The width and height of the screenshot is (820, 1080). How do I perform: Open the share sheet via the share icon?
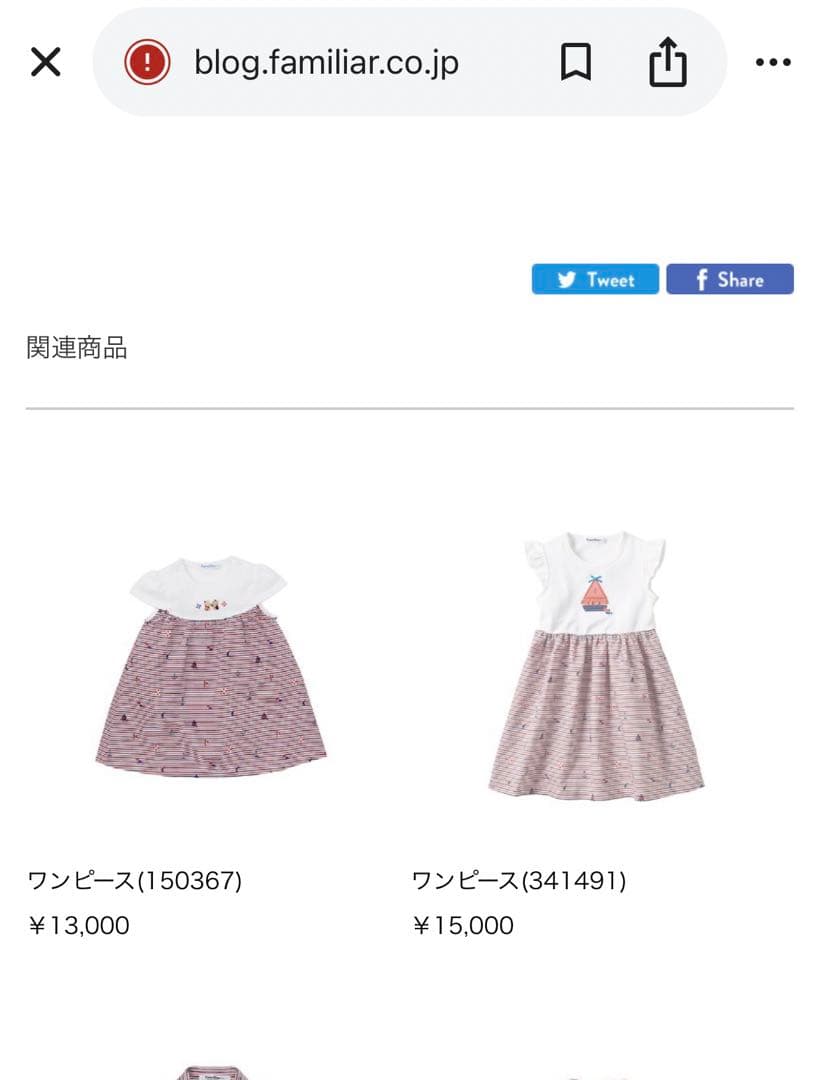(x=668, y=61)
